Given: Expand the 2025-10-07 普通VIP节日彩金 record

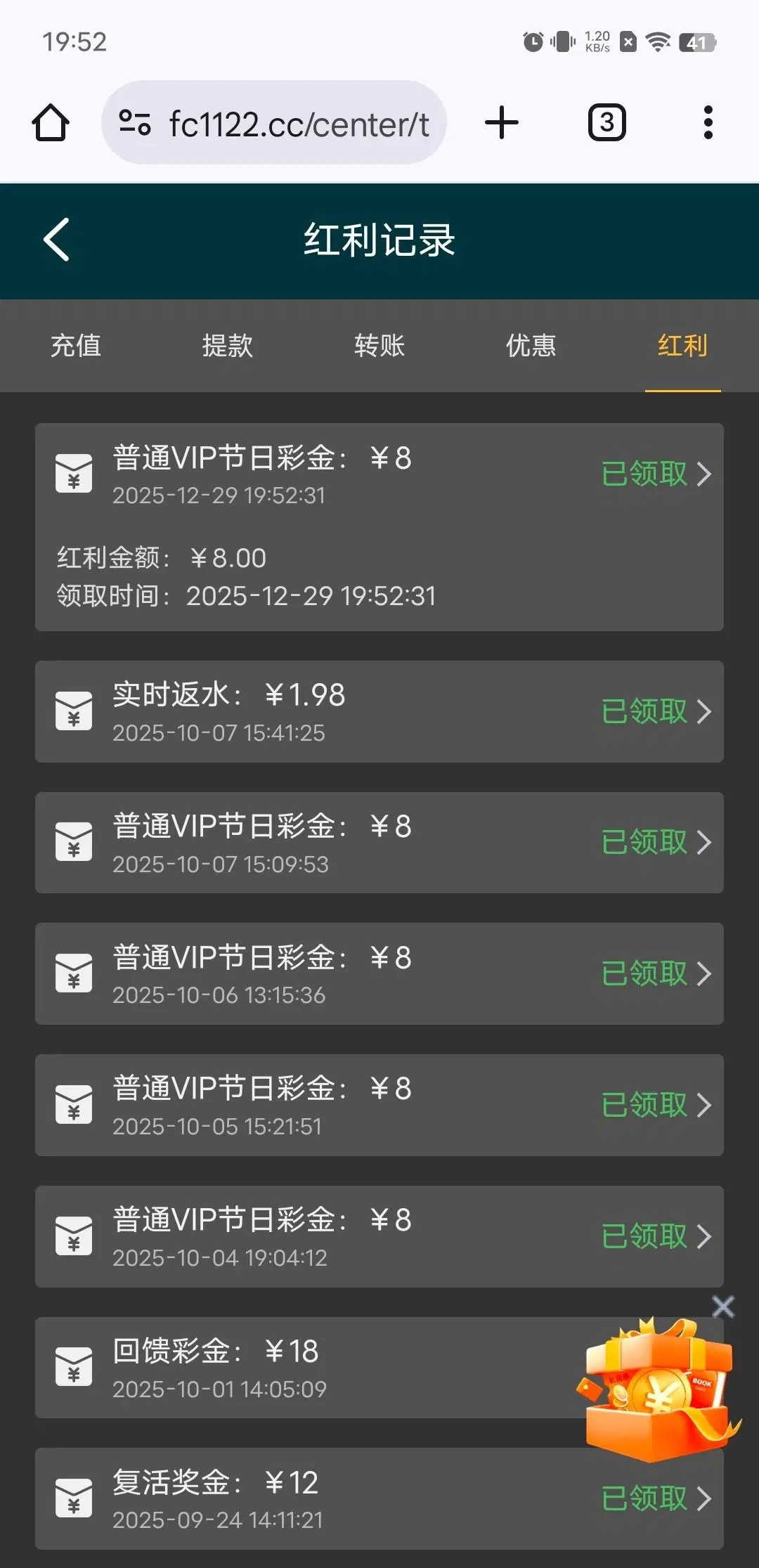Looking at the screenshot, I should [x=379, y=843].
